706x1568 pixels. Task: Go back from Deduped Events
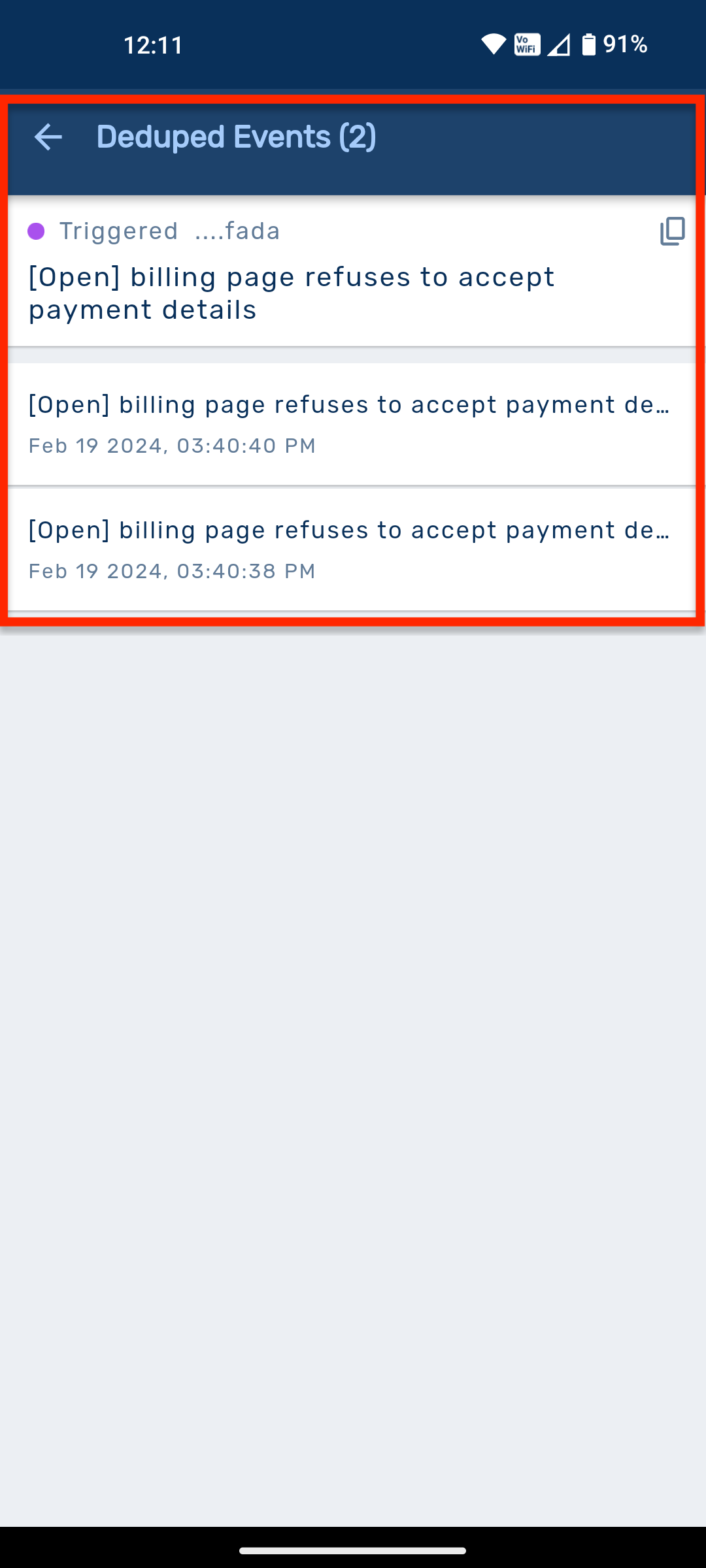pos(48,137)
